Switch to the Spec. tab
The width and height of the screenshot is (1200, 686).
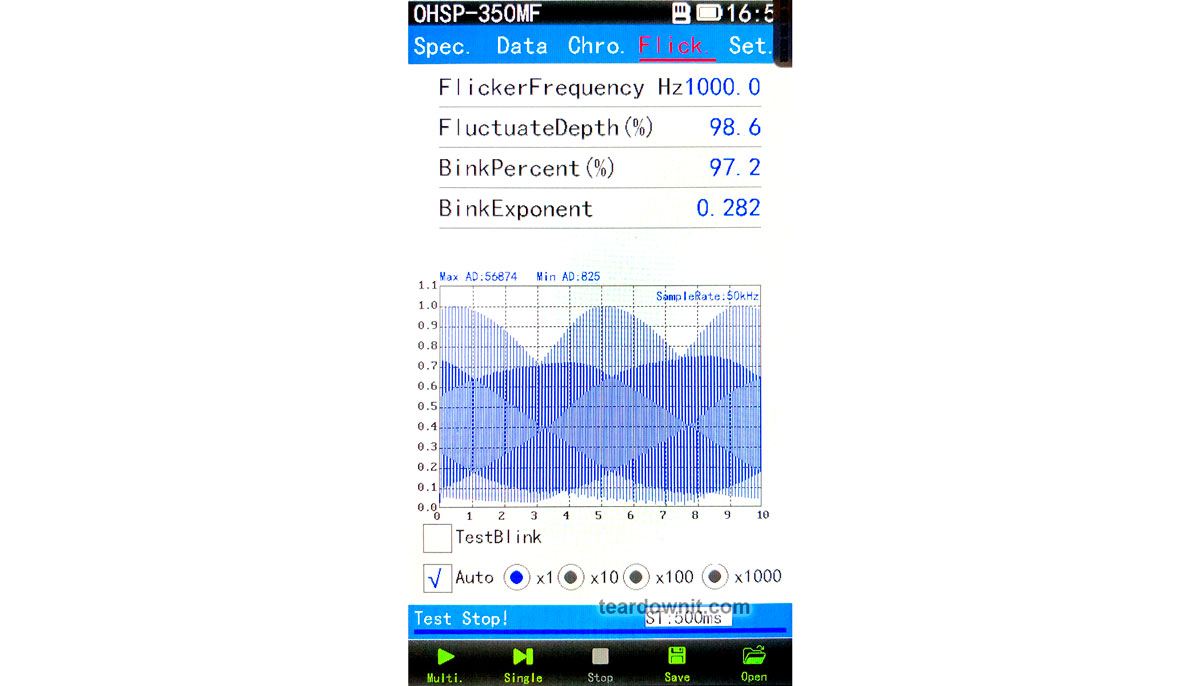(x=441, y=46)
